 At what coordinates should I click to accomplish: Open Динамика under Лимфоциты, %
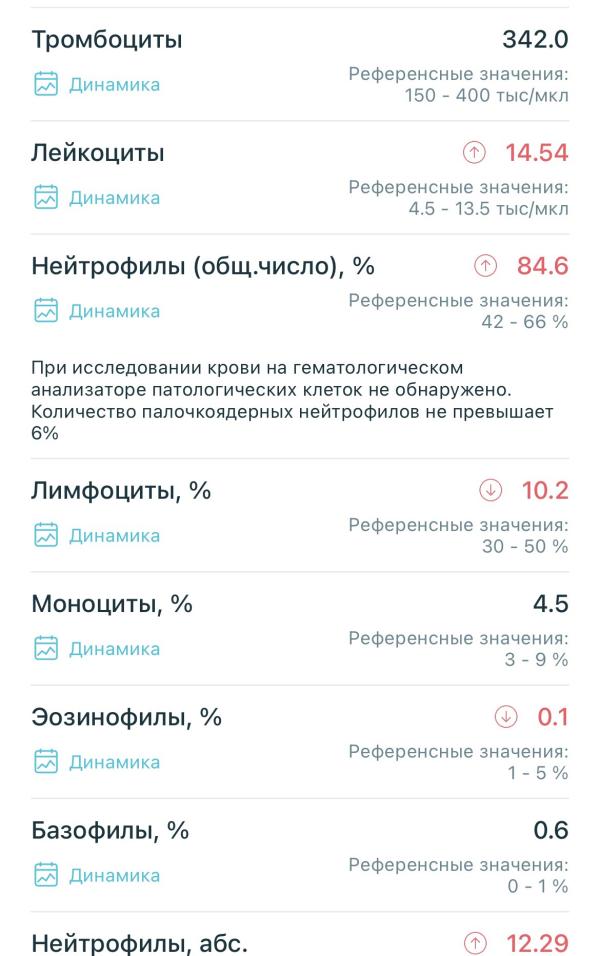[96, 536]
